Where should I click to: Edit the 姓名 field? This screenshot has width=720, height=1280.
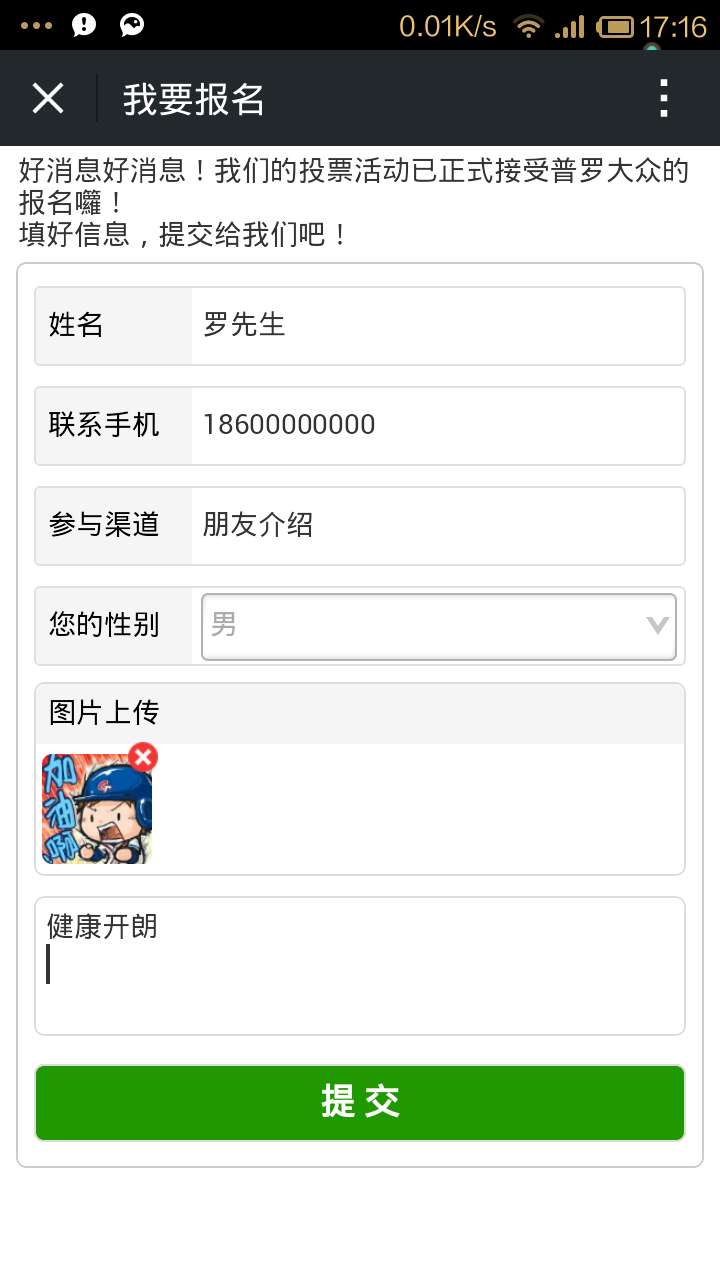[437, 326]
